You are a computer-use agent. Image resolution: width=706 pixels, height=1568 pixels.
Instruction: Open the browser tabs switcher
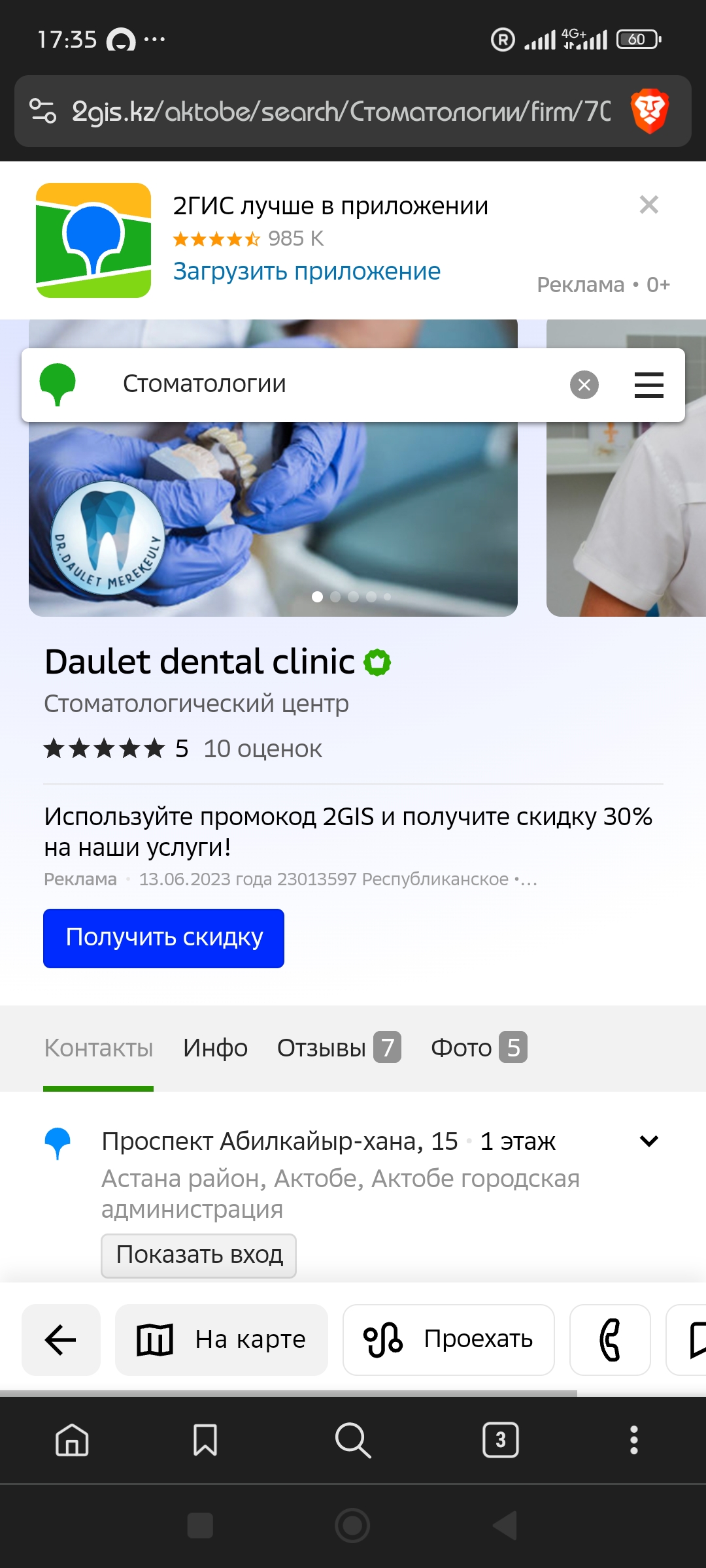(500, 1440)
